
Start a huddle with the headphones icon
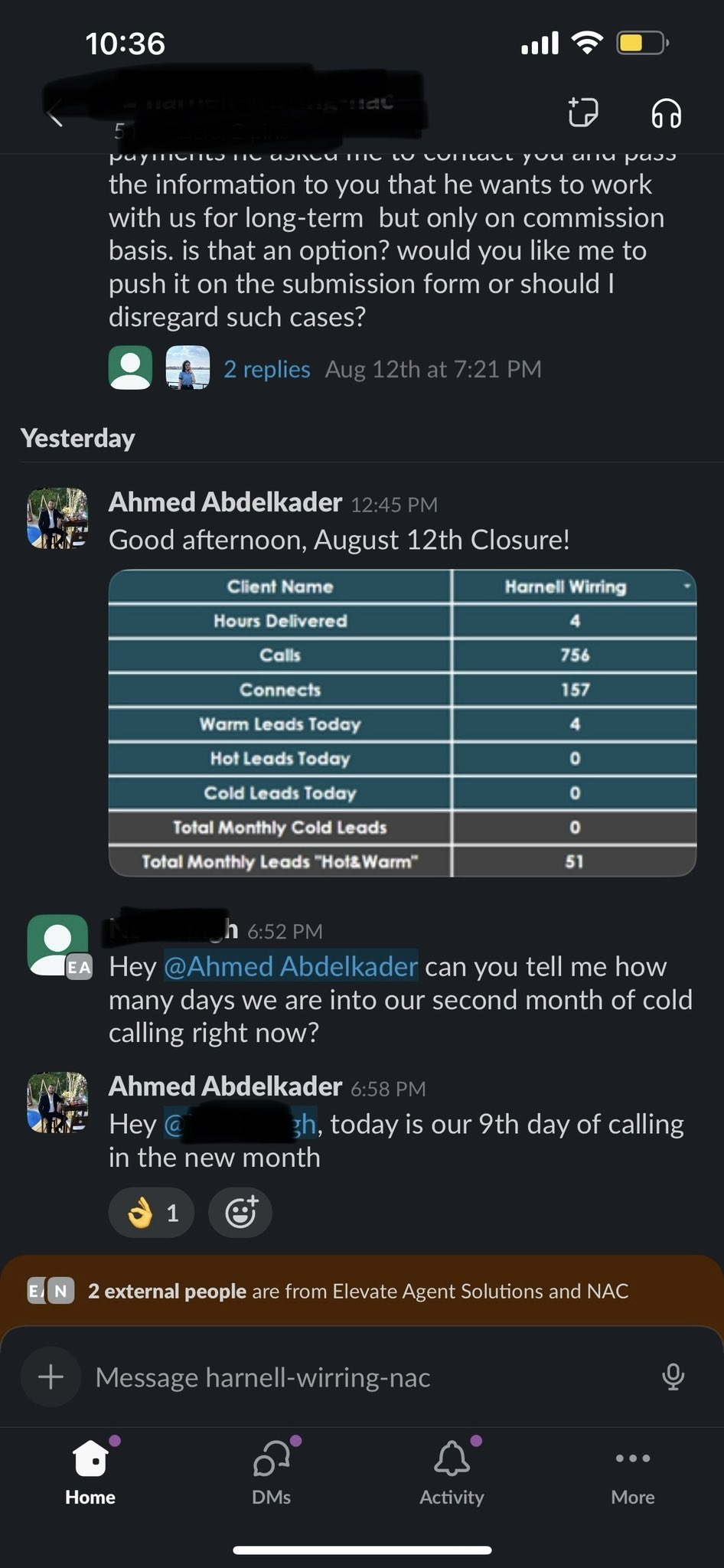[666, 114]
